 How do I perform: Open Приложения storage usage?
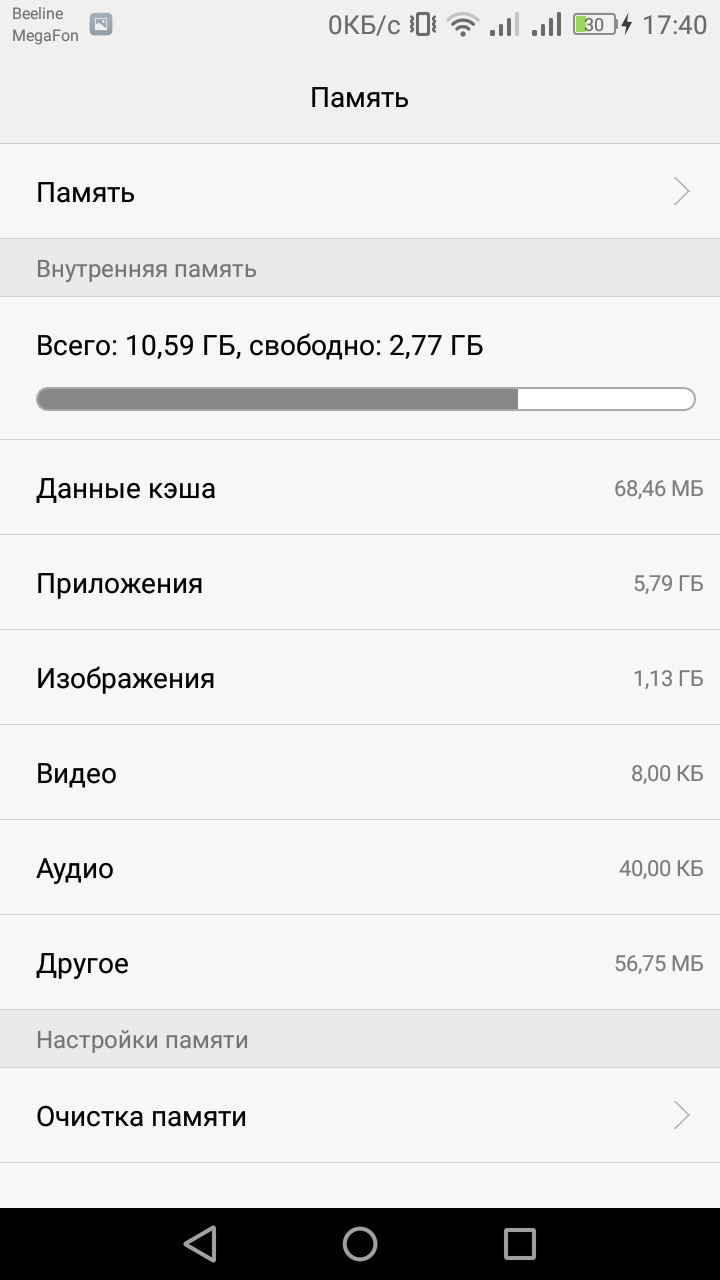pos(360,583)
